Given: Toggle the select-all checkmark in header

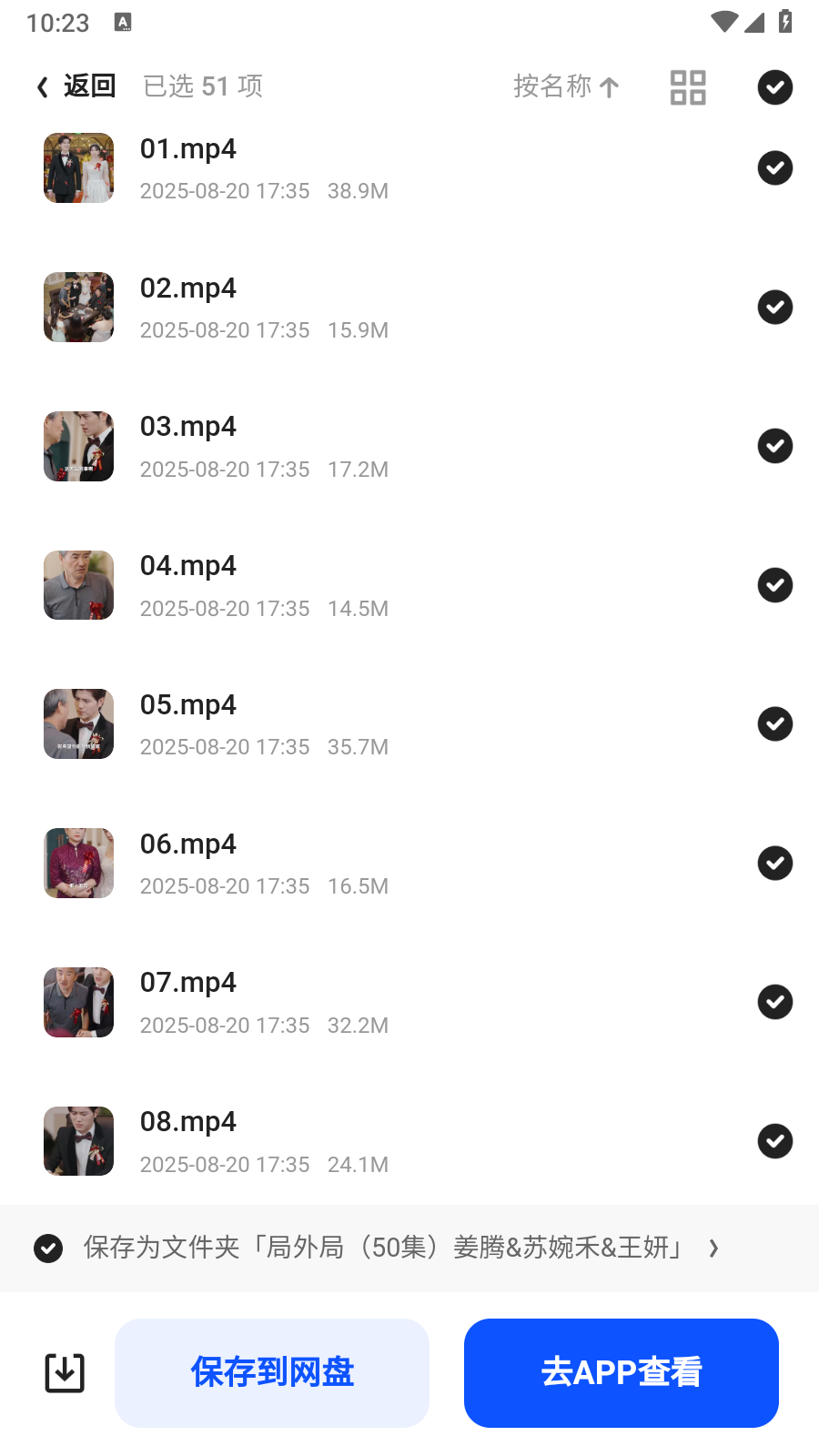Looking at the screenshot, I should (x=774, y=87).
